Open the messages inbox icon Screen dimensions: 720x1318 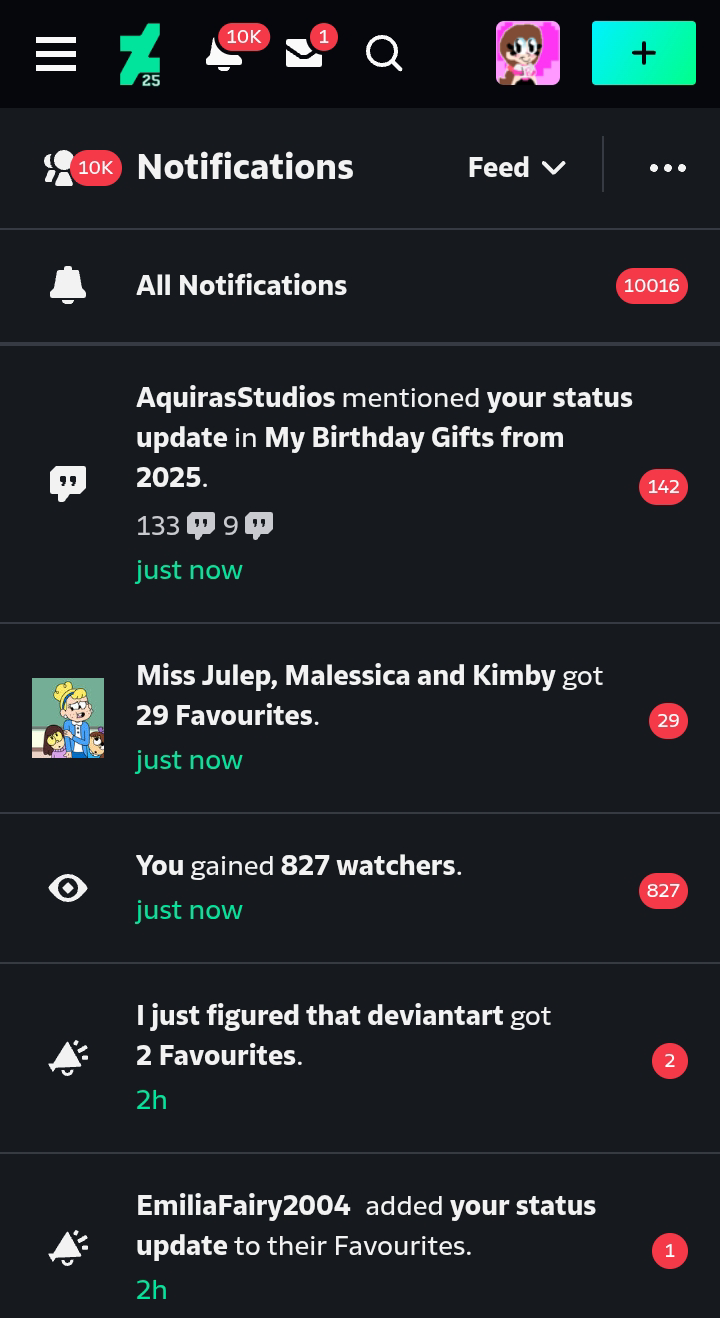pos(304,53)
